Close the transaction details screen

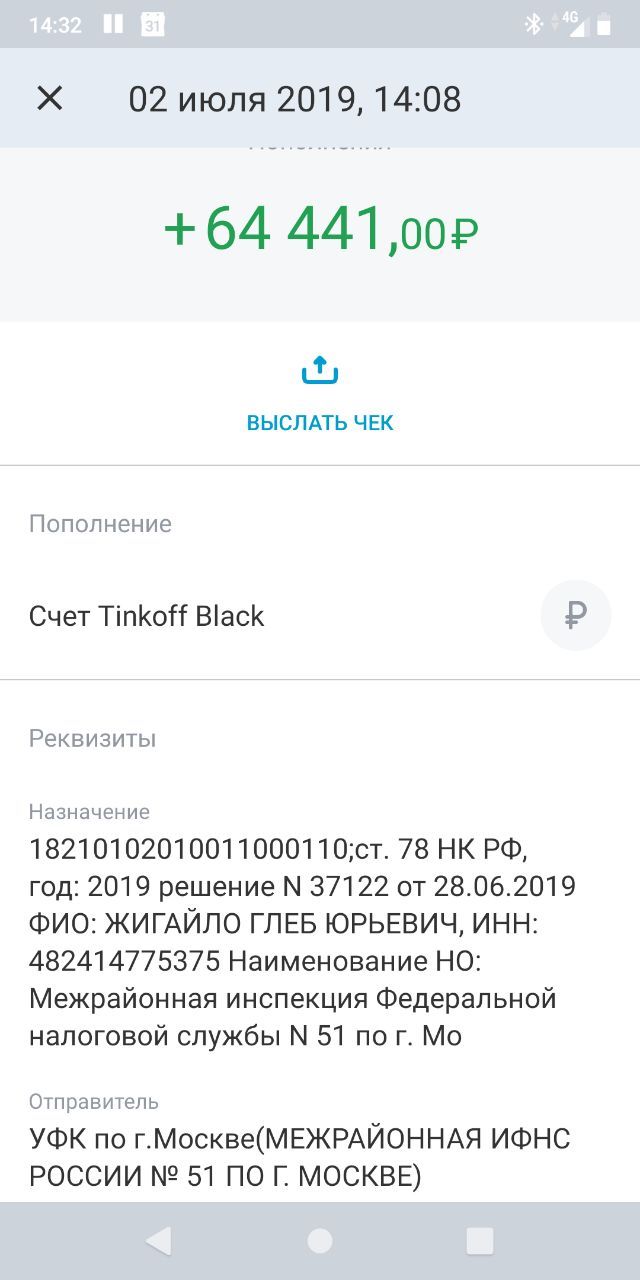pyautogui.click(x=49, y=99)
